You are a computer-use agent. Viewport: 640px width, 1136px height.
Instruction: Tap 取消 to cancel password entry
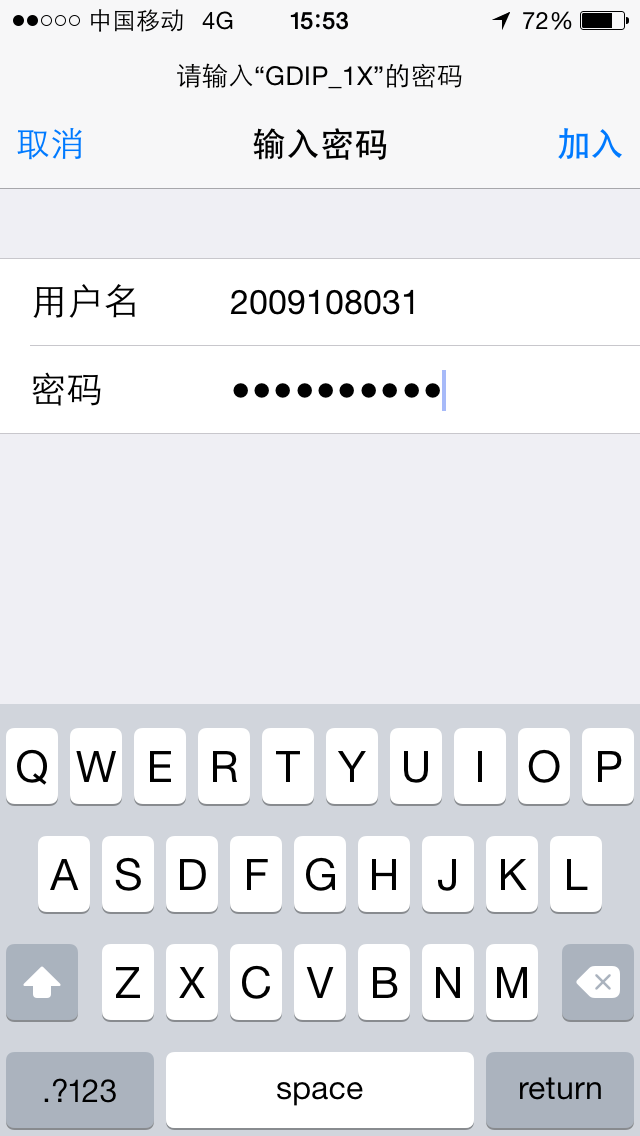(x=50, y=145)
